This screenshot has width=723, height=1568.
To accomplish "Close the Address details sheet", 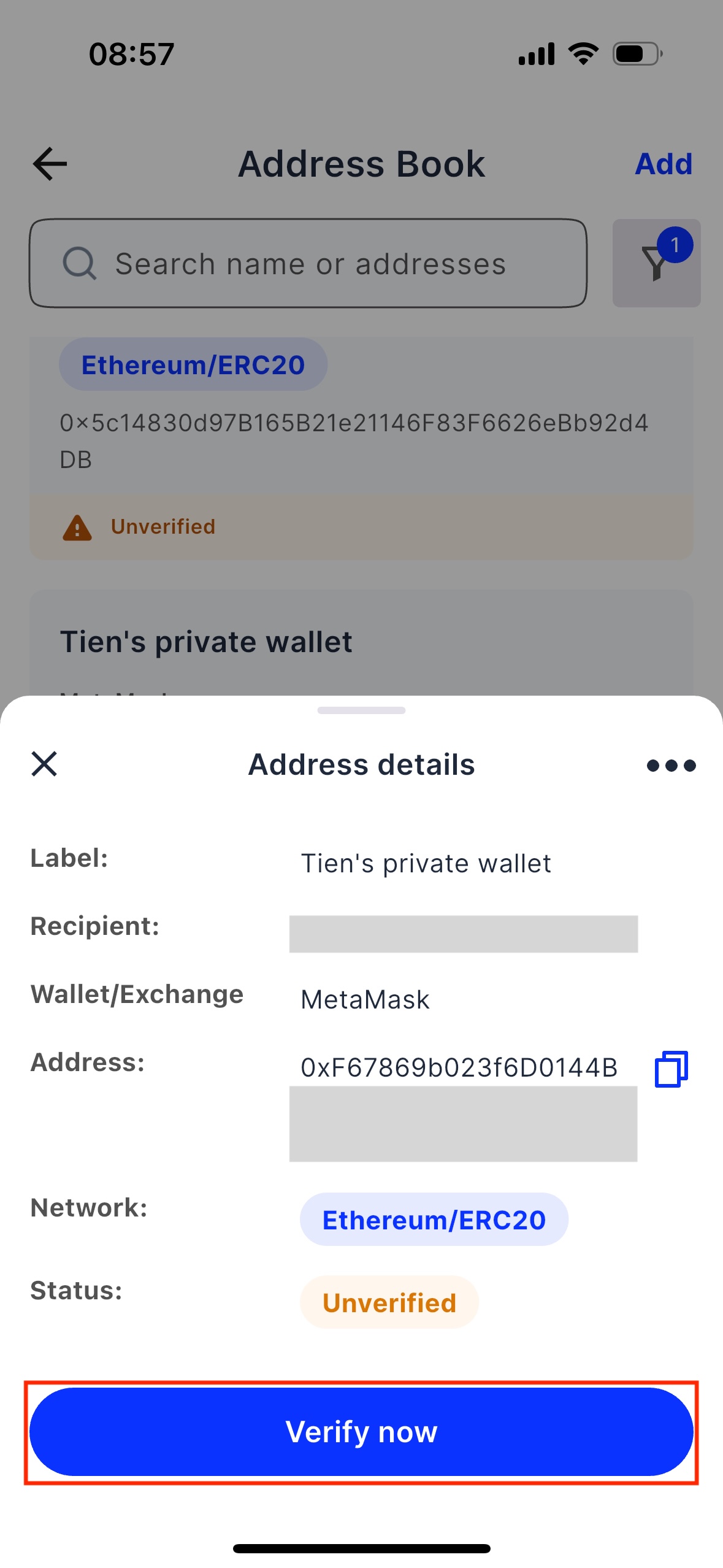I will [x=44, y=764].
